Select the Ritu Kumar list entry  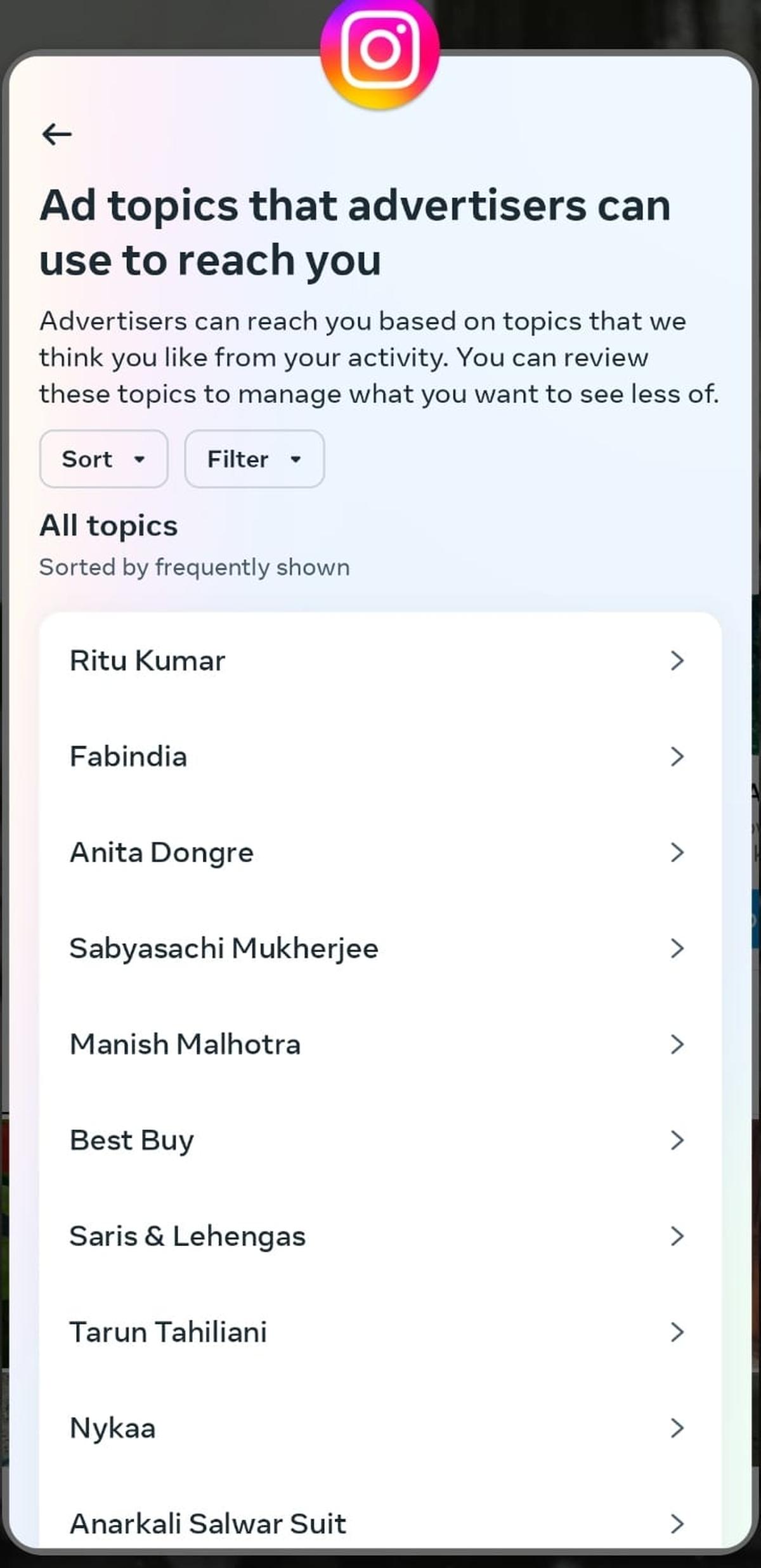148,660
